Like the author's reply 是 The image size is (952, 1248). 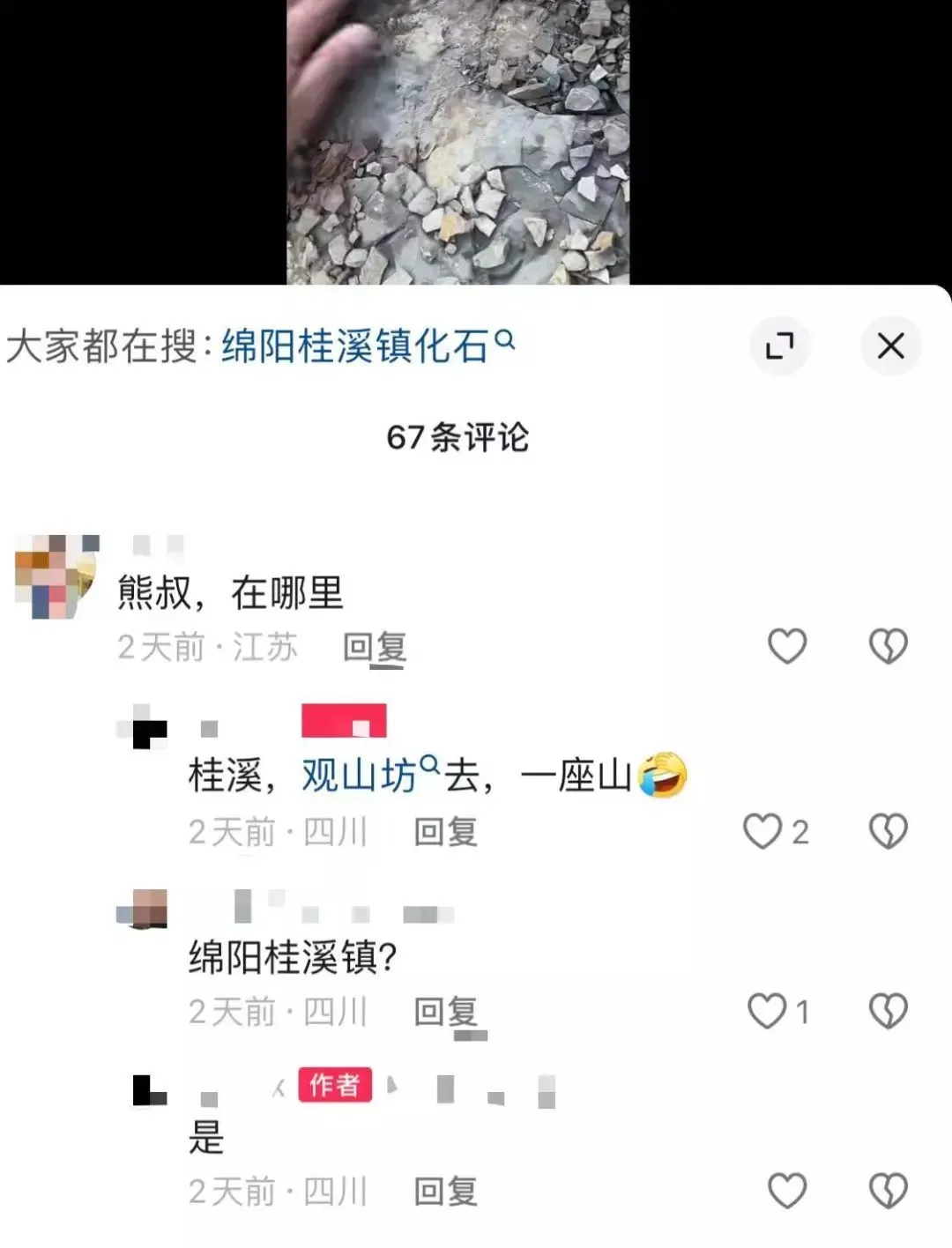(787, 1191)
